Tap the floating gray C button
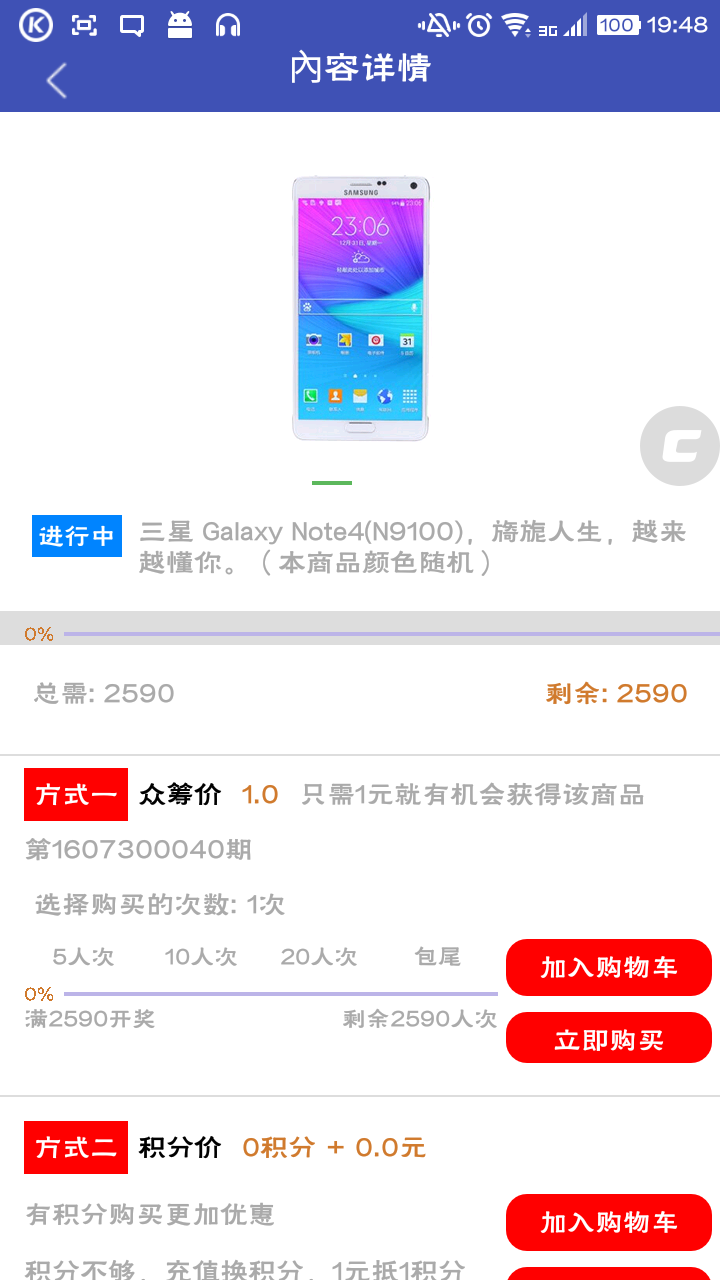This screenshot has width=720, height=1280. pyautogui.click(x=680, y=446)
